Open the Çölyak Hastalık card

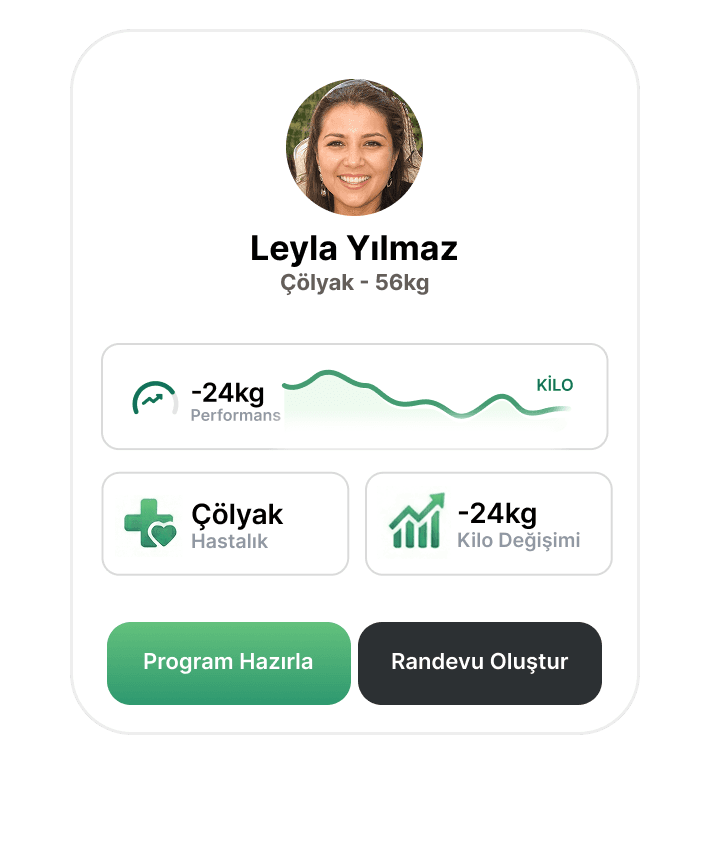pyautogui.click(x=225, y=524)
